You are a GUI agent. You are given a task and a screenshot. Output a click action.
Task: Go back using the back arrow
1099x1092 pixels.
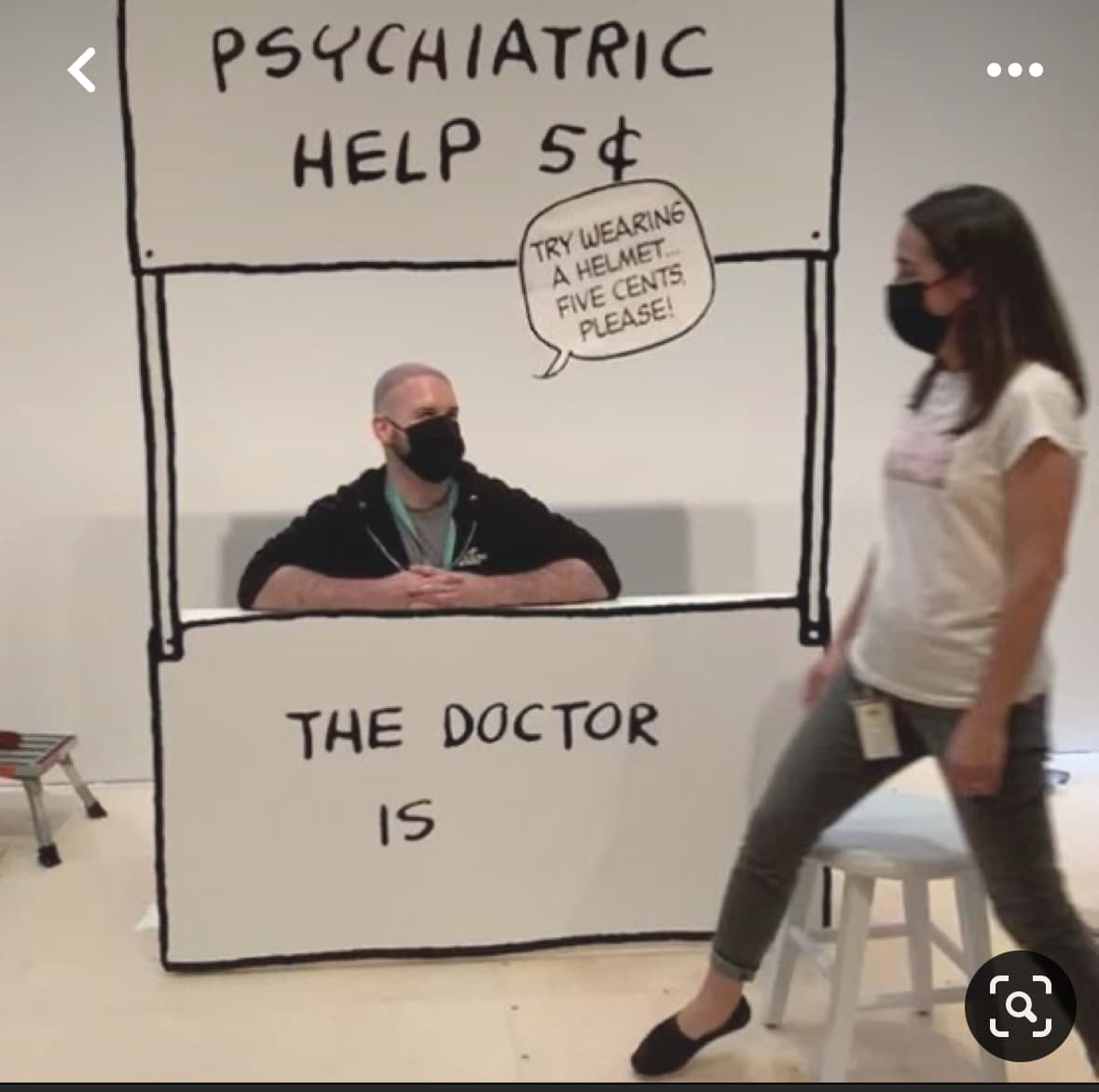tap(82, 71)
